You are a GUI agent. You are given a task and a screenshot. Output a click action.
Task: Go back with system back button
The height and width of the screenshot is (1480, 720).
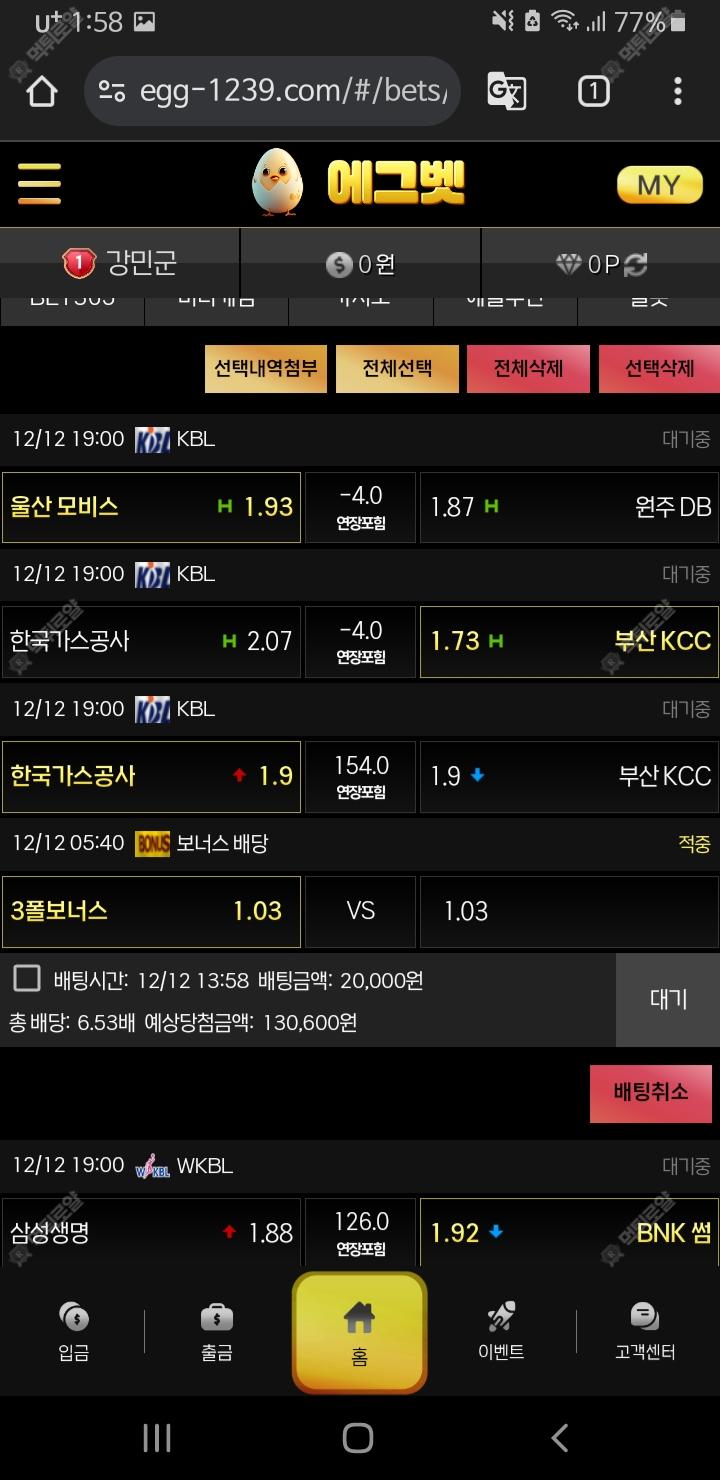pyautogui.click(x=560, y=1438)
